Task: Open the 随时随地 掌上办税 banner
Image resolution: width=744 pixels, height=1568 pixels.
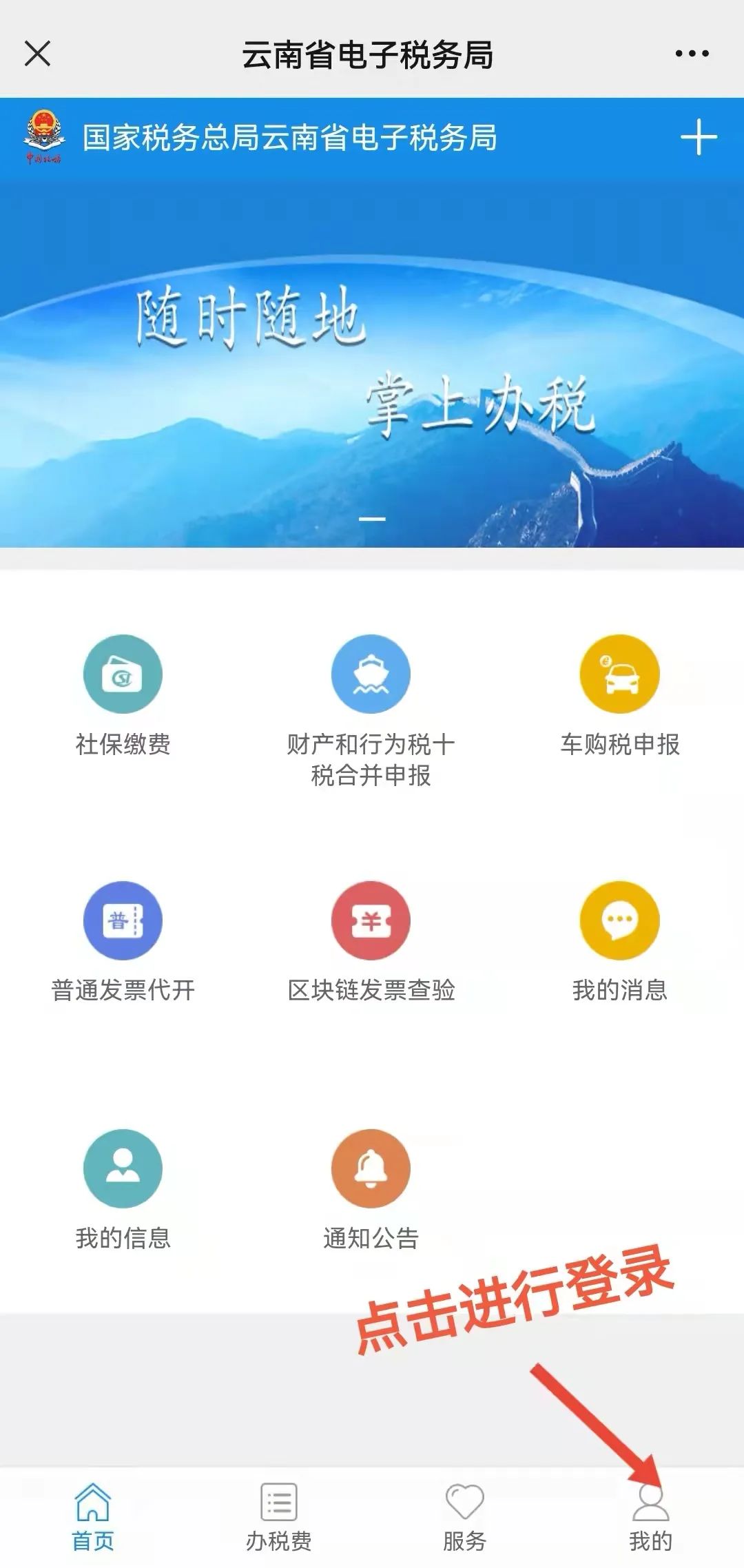Action: pyautogui.click(x=372, y=365)
